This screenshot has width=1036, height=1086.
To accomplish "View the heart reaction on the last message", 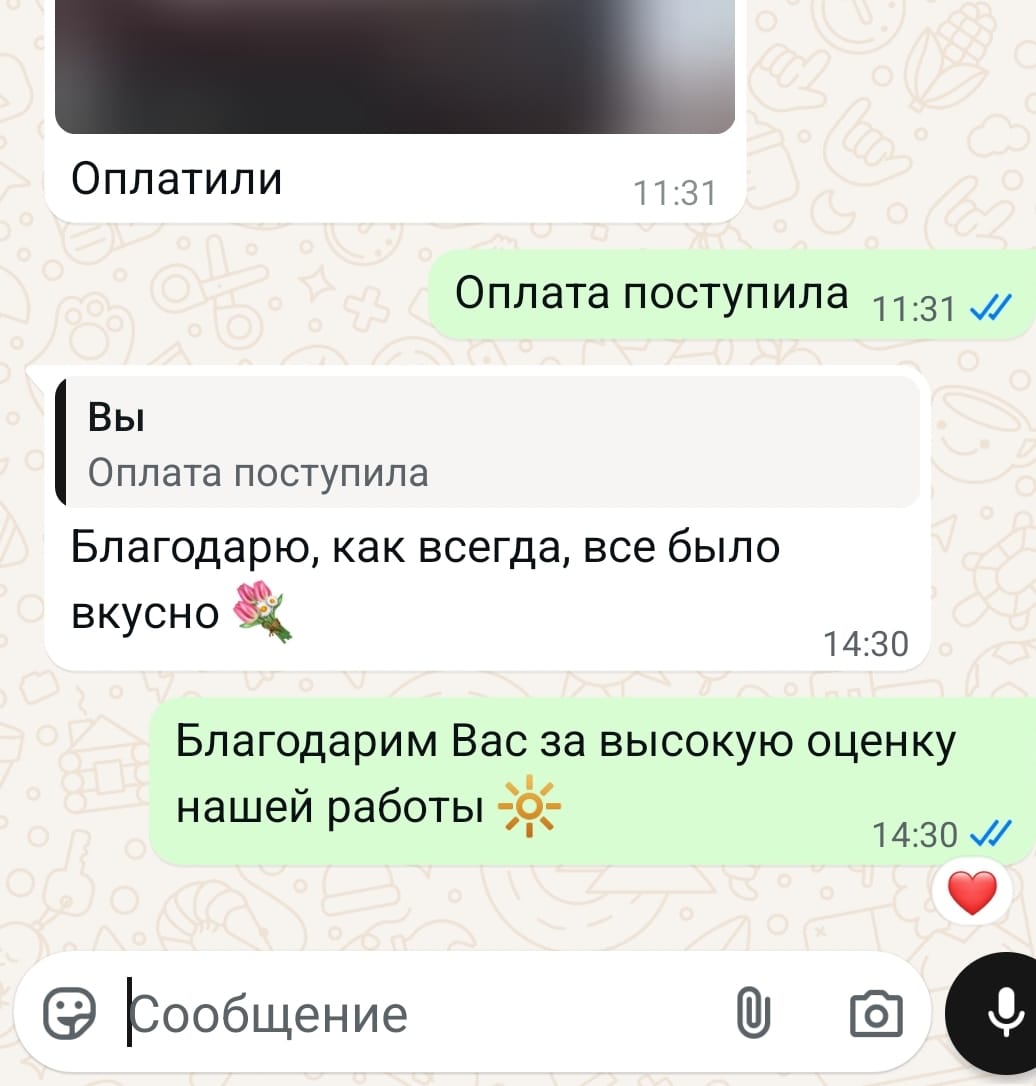I will [972, 892].
